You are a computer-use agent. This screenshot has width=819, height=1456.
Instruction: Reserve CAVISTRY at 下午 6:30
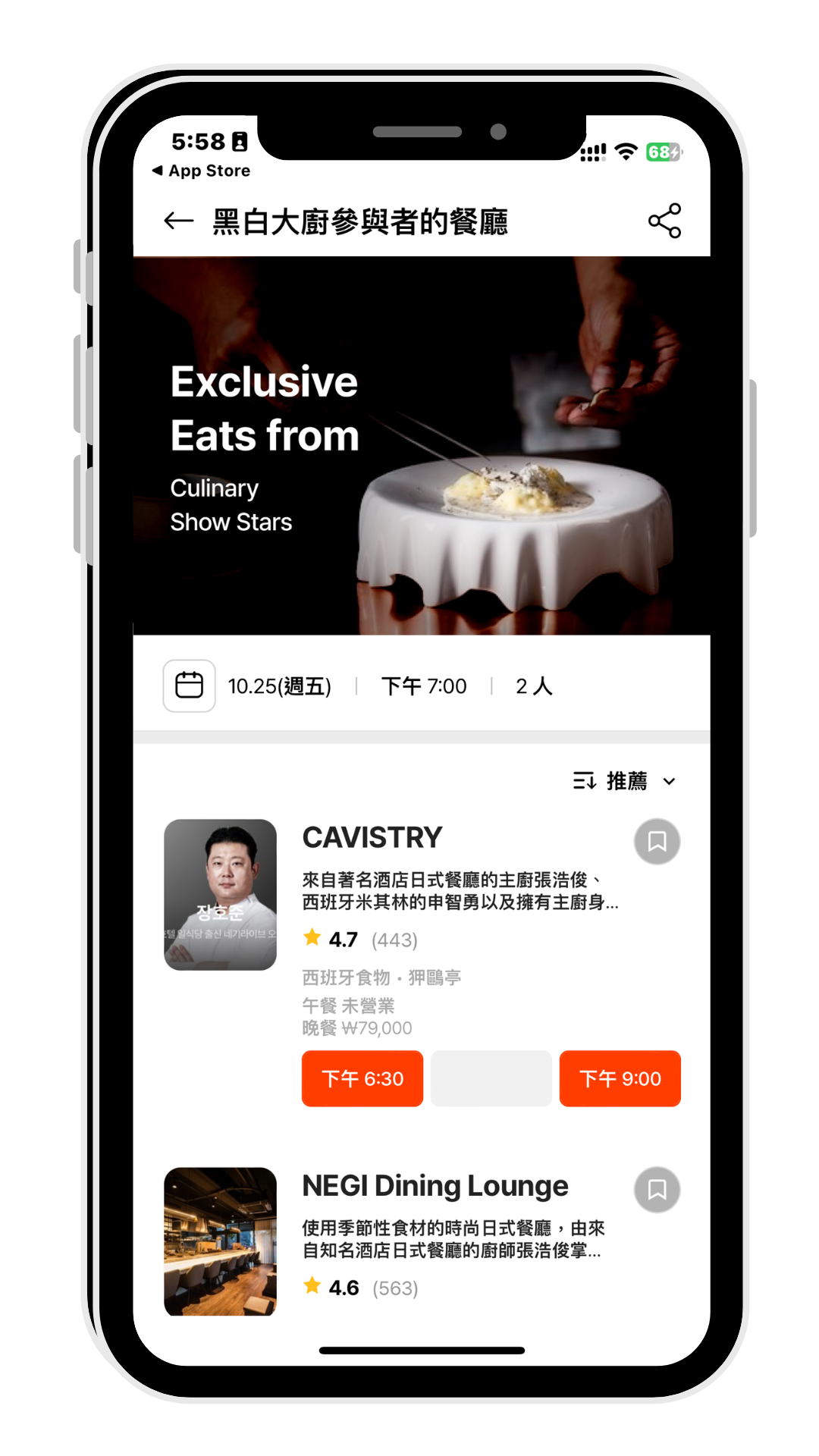(x=362, y=1078)
